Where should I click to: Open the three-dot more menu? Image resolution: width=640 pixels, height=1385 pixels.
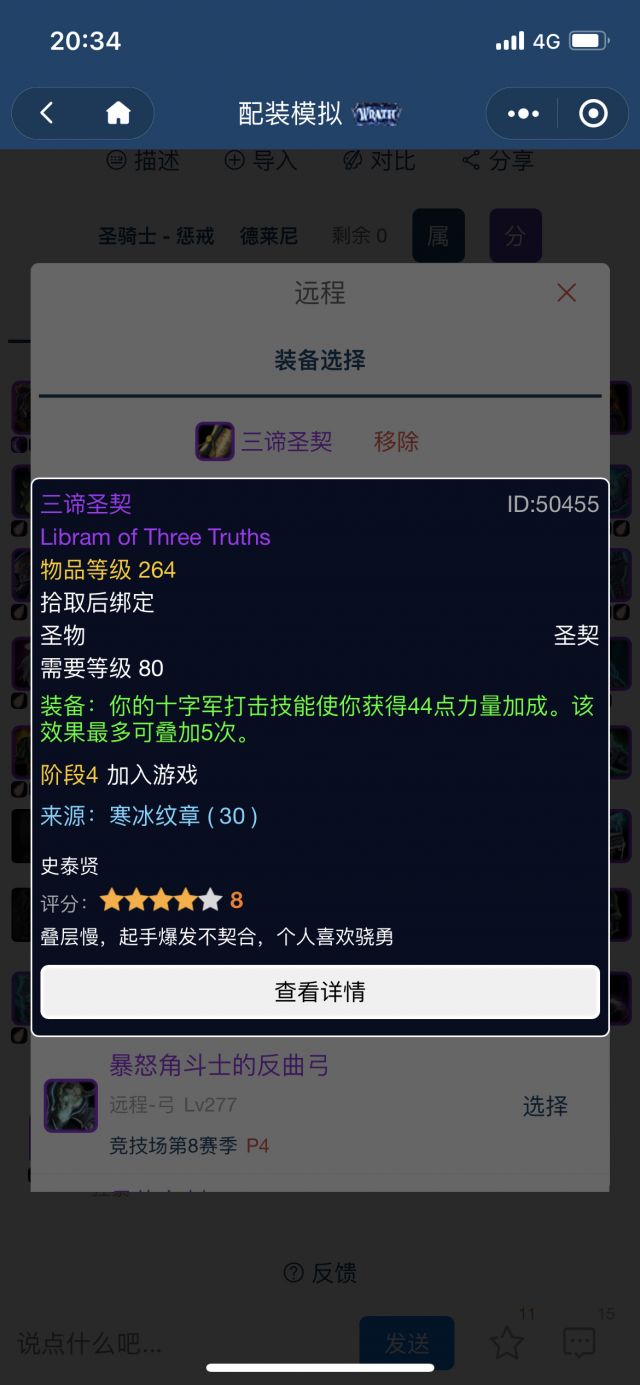tap(523, 114)
